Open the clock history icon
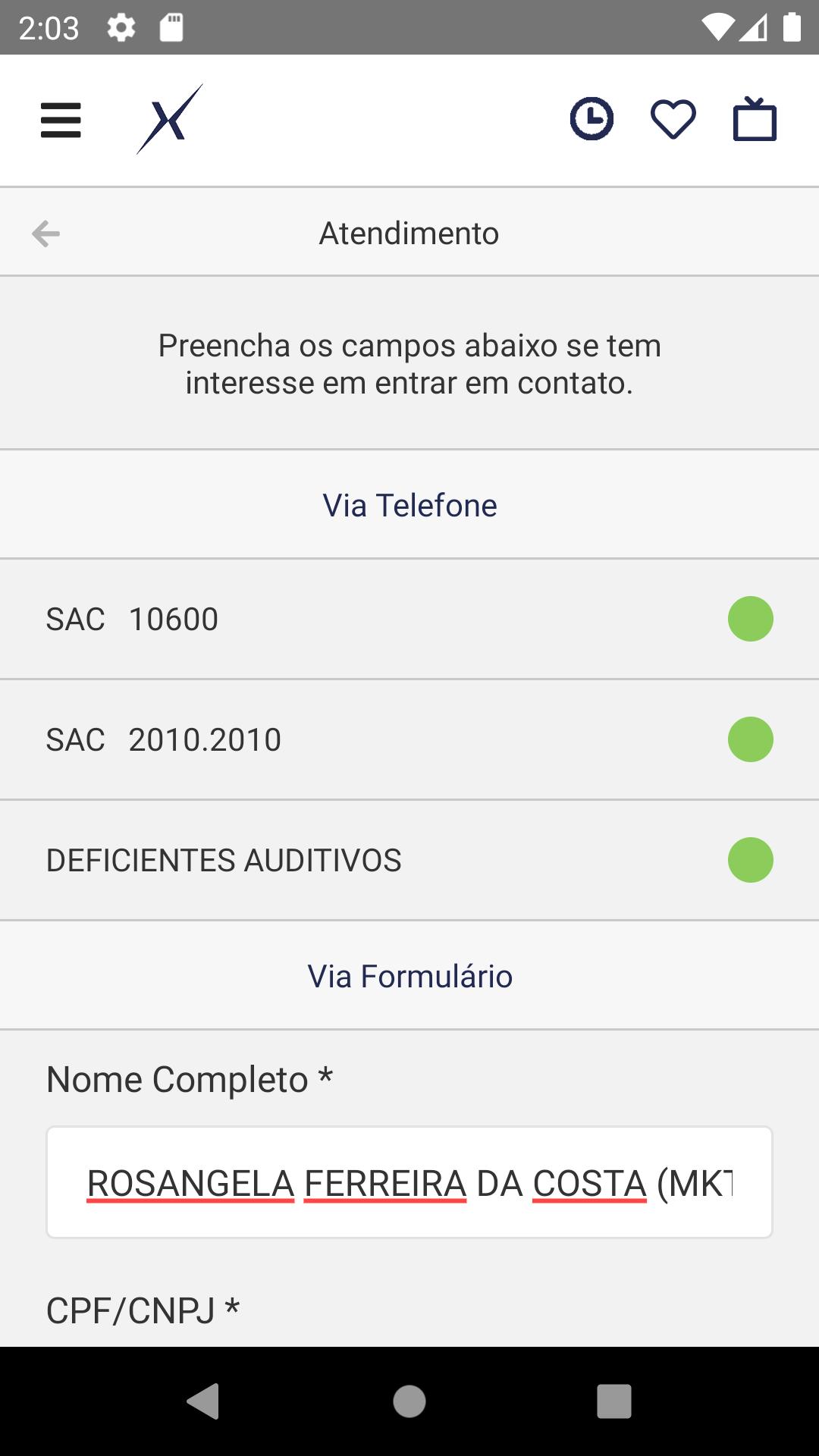819x1456 pixels. (591, 119)
